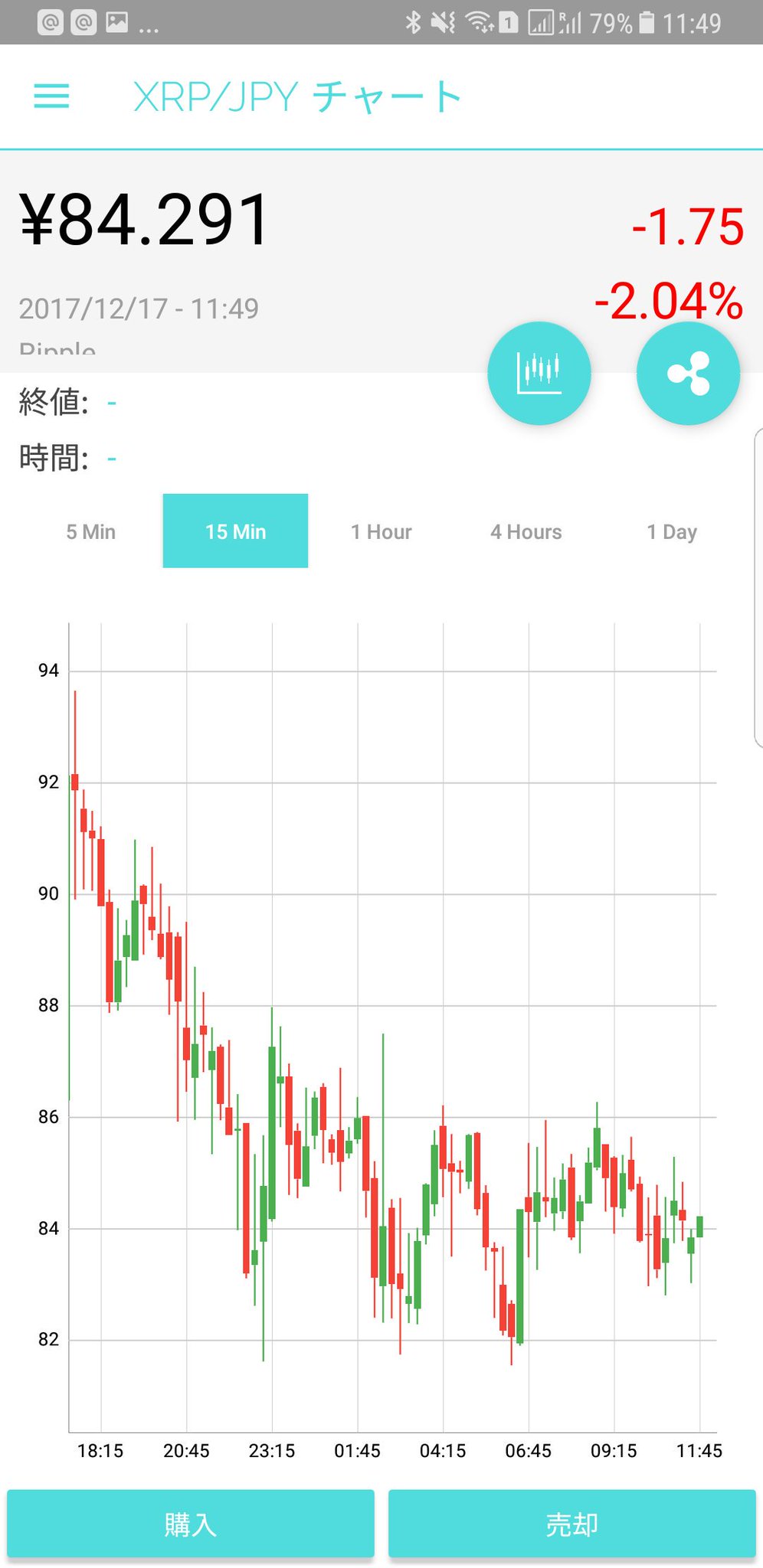Tap the candlestick chart floating button
Viewport: 763px width, 1568px height.
point(539,373)
